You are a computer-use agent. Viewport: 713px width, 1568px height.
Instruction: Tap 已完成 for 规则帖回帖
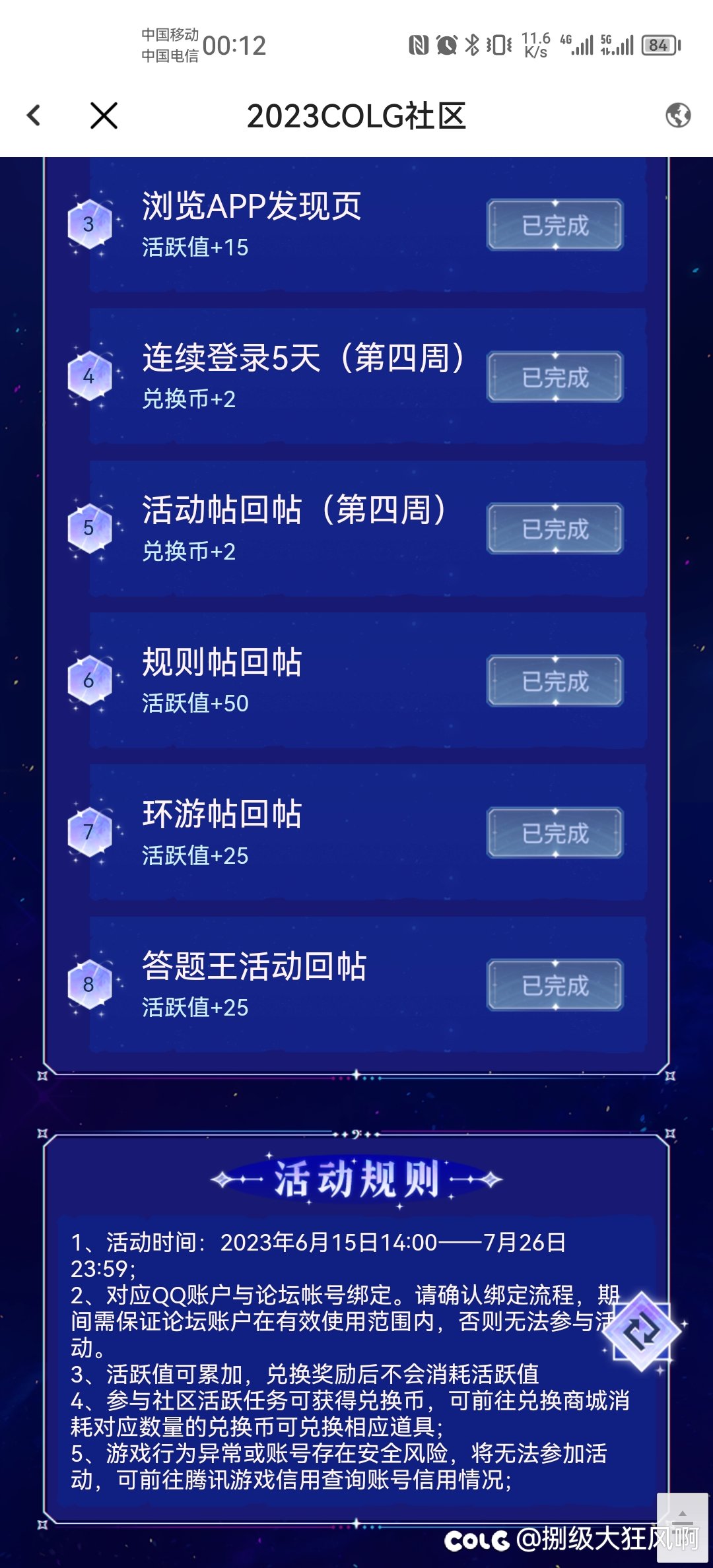click(x=555, y=681)
